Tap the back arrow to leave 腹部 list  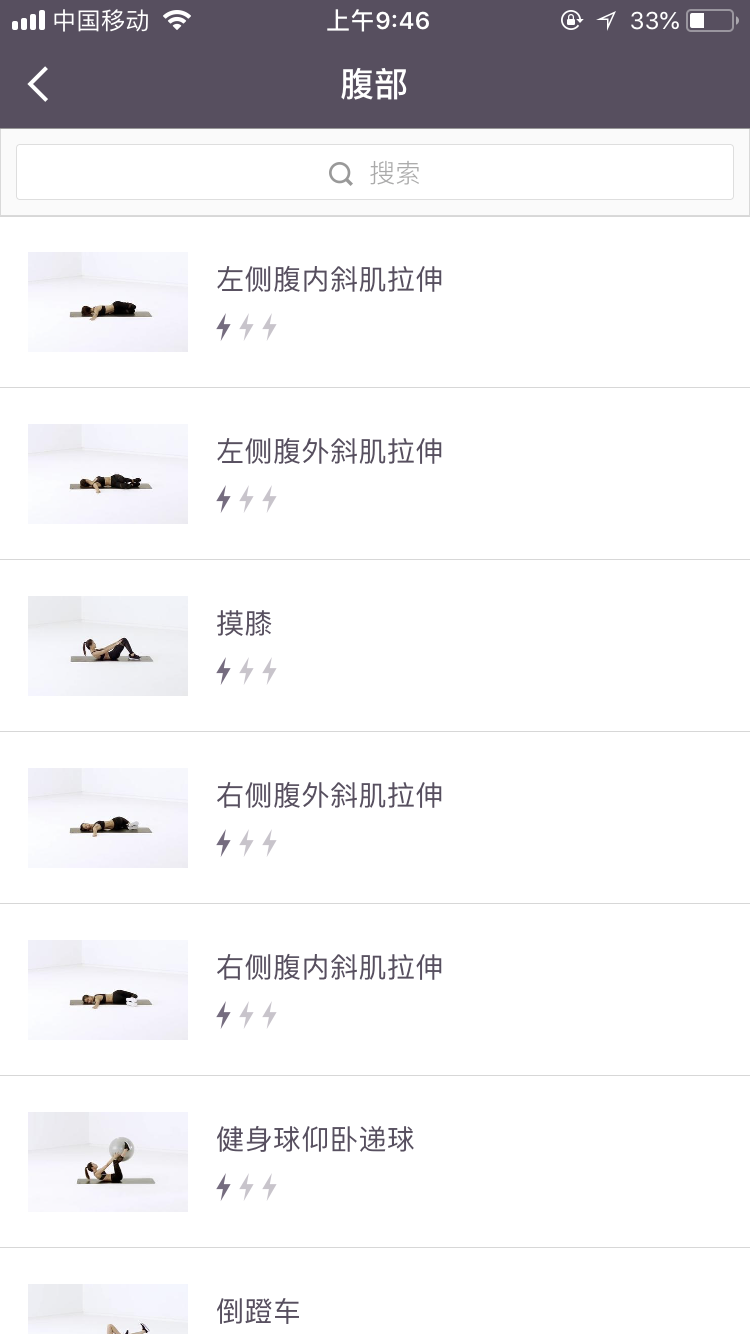[x=38, y=84]
